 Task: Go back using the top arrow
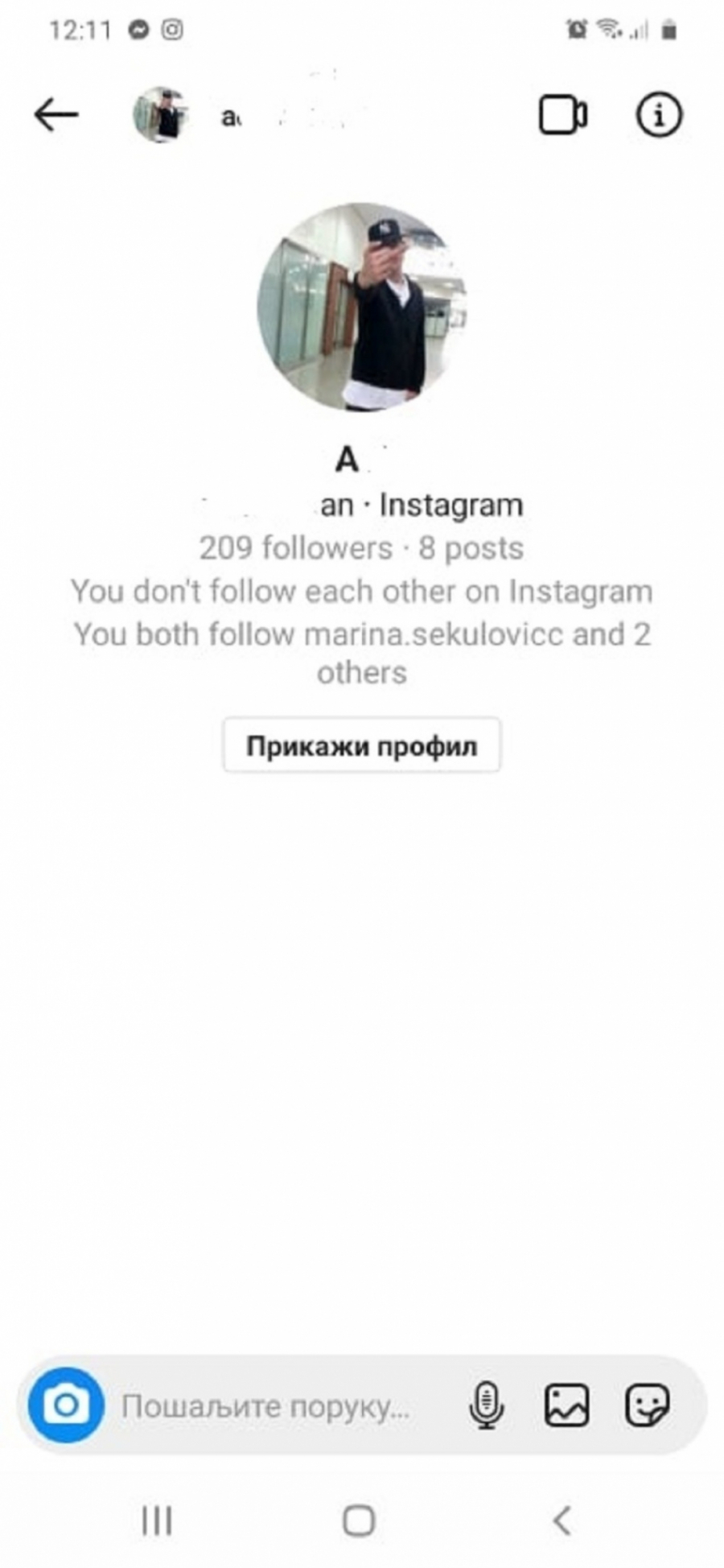point(56,114)
